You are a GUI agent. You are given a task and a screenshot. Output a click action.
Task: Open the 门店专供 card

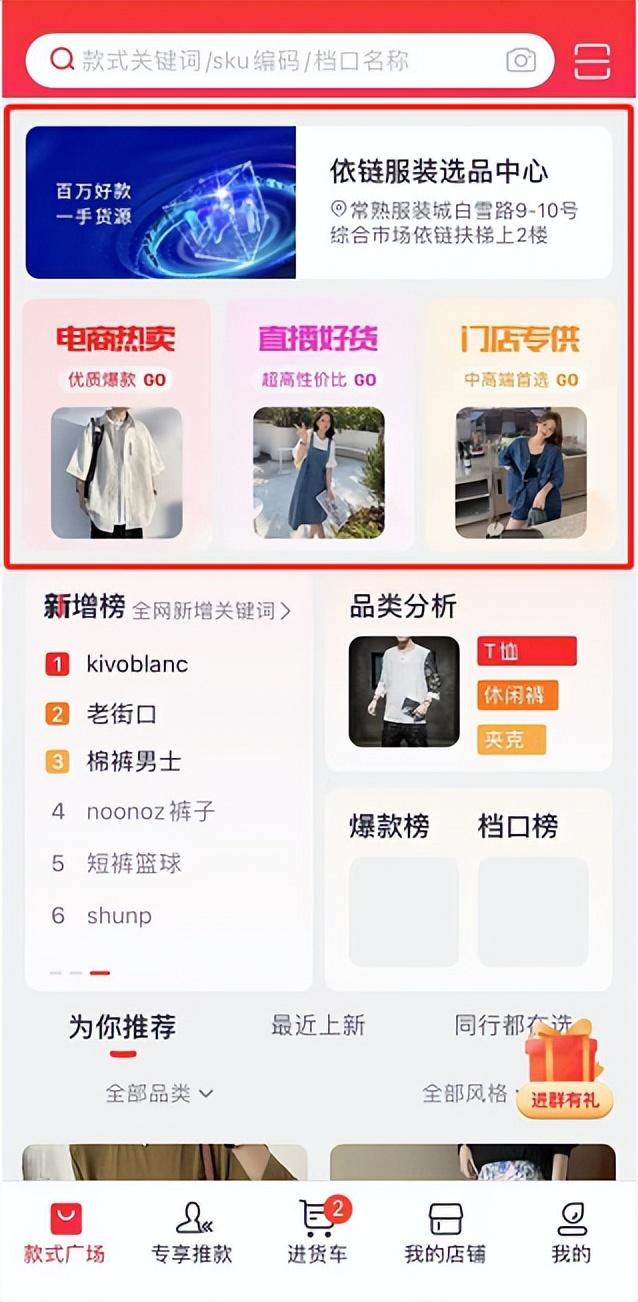click(520, 424)
